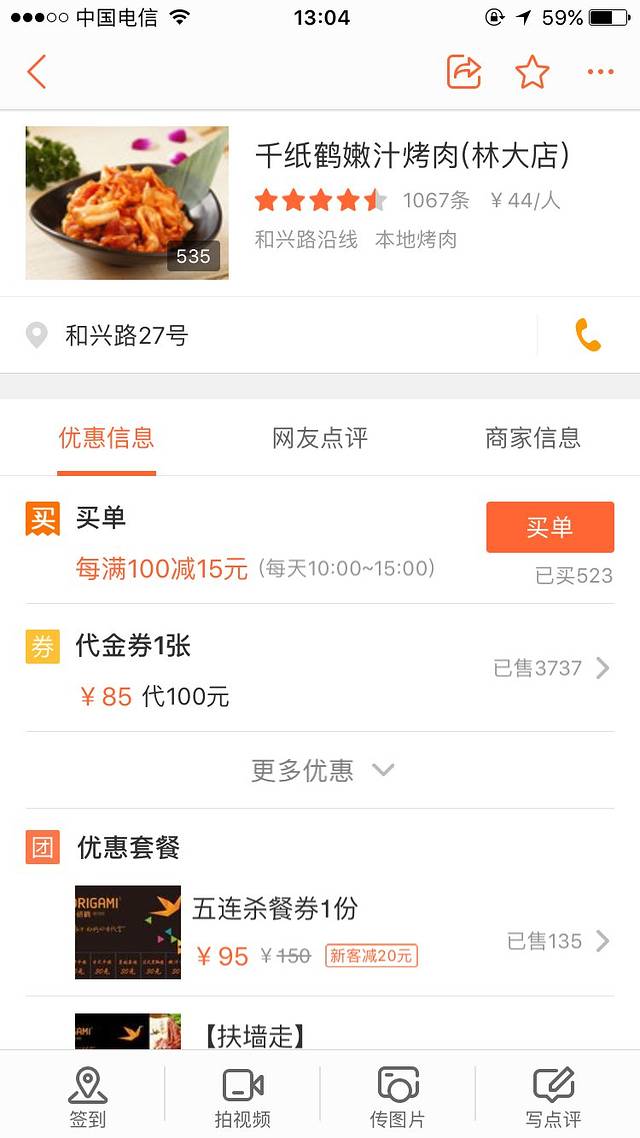Go back to the previous page

point(37,72)
